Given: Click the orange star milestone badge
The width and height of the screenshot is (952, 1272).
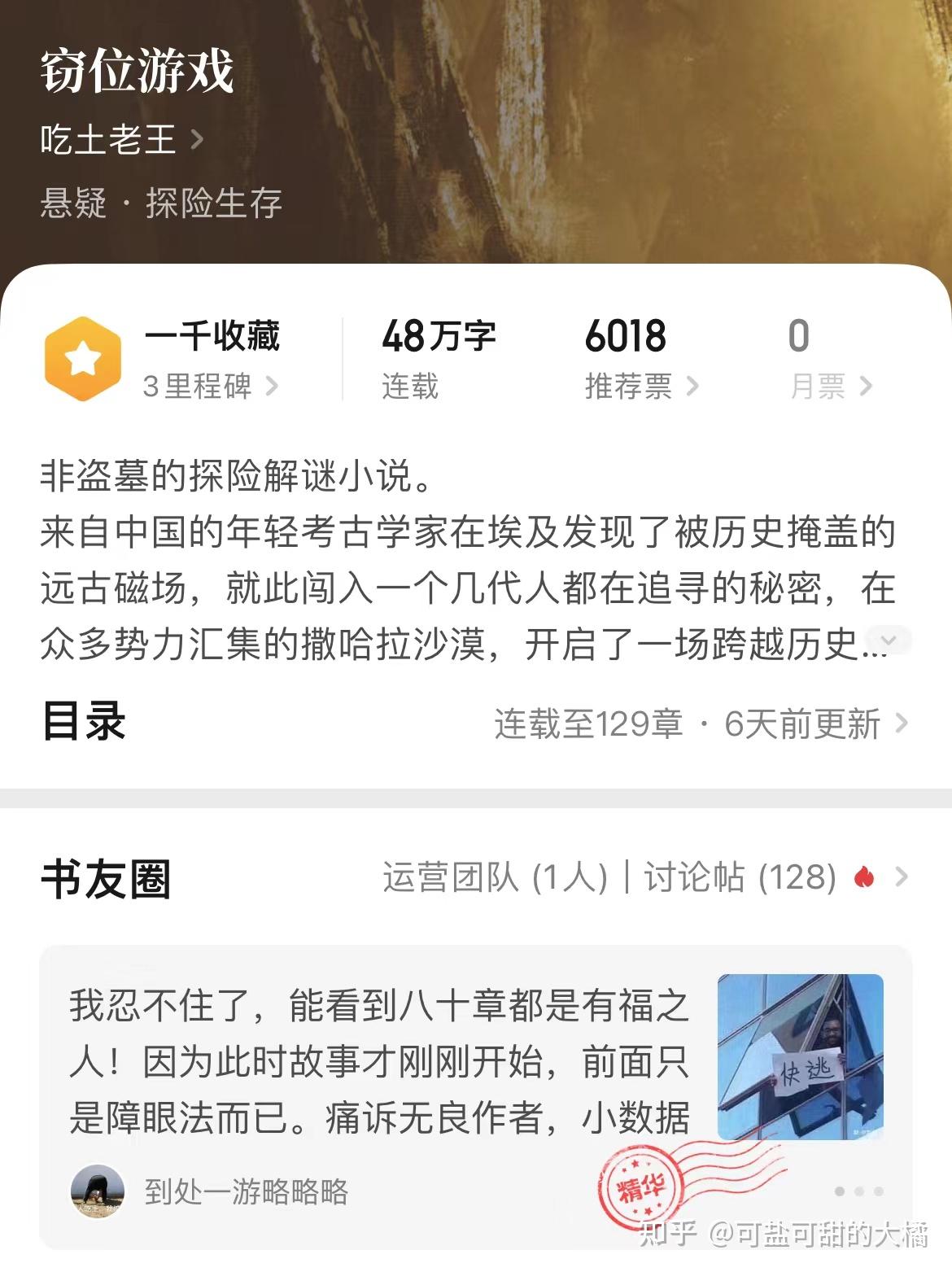Looking at the screenshot, I should (x=85, y=355).
